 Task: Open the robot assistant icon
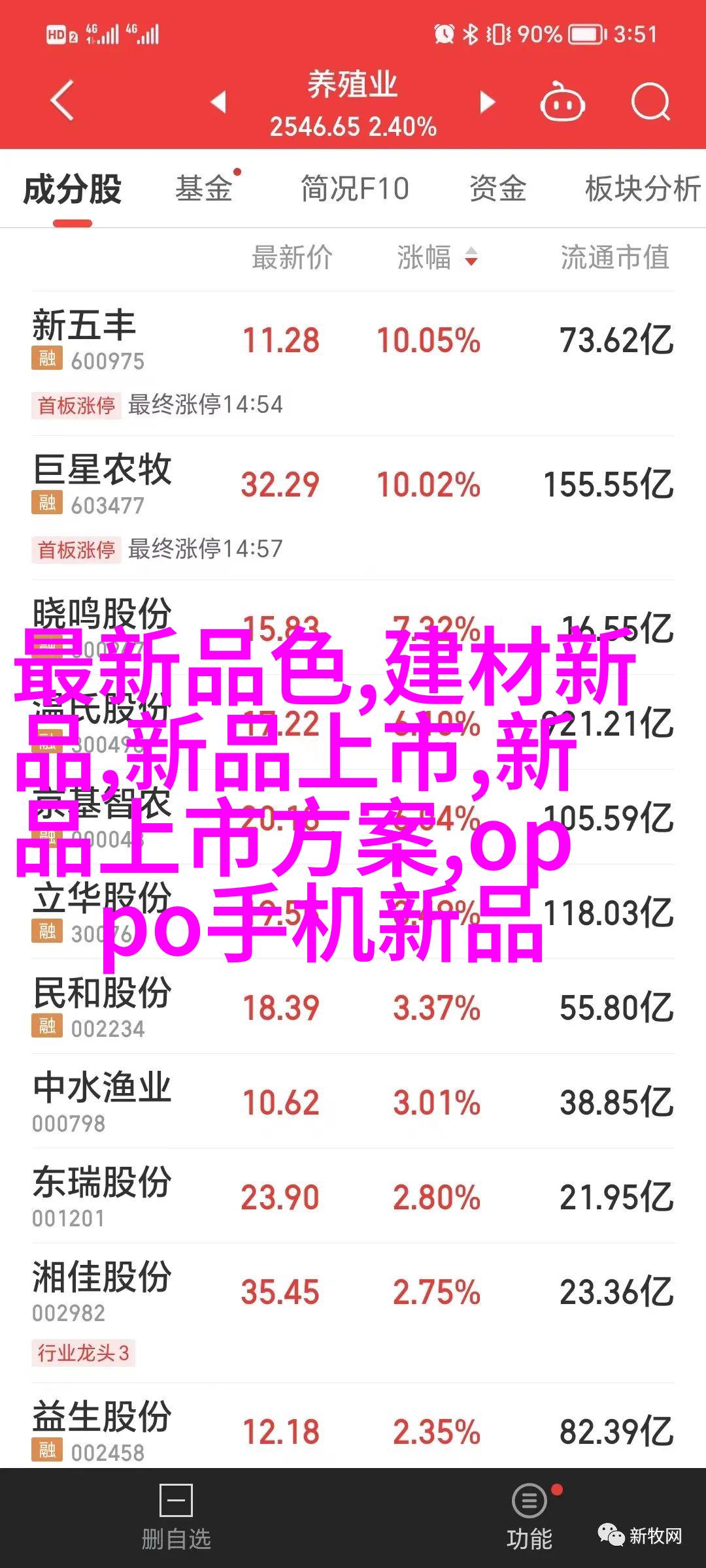point(562,101)
